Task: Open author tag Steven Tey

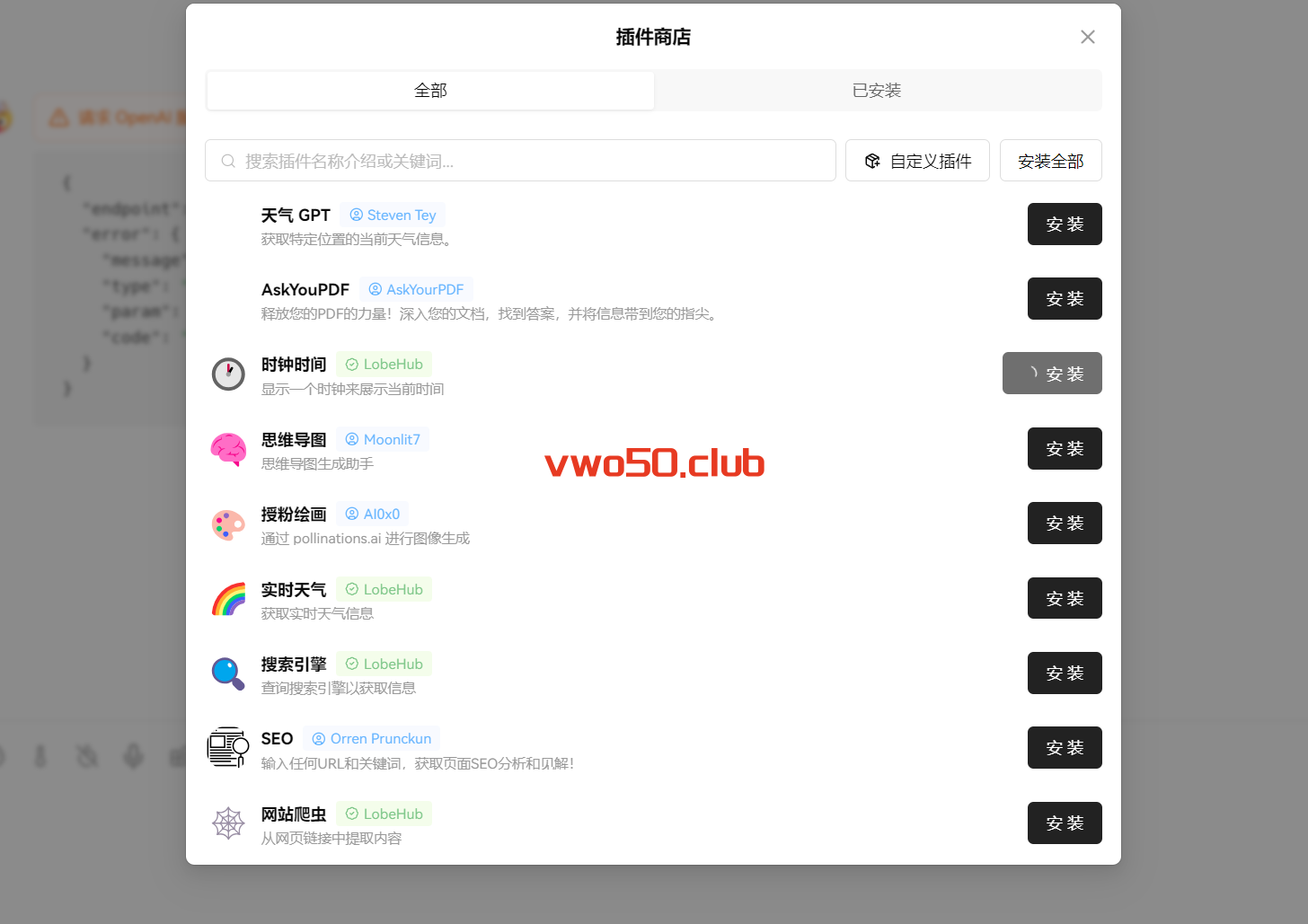Action: pos(393,216)
